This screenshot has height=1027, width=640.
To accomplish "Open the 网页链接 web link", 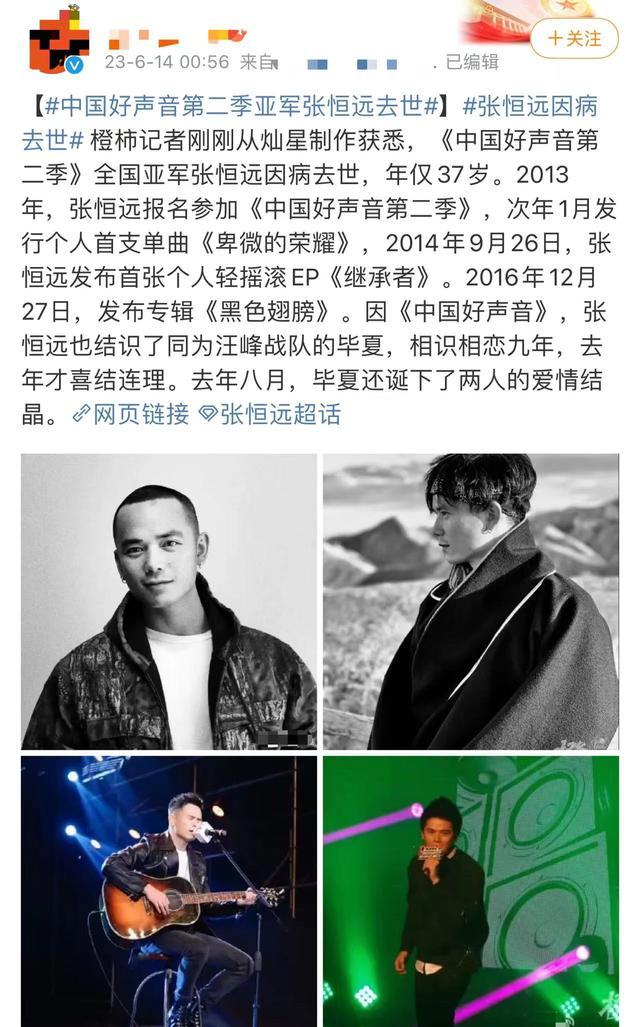I will 130,414.
